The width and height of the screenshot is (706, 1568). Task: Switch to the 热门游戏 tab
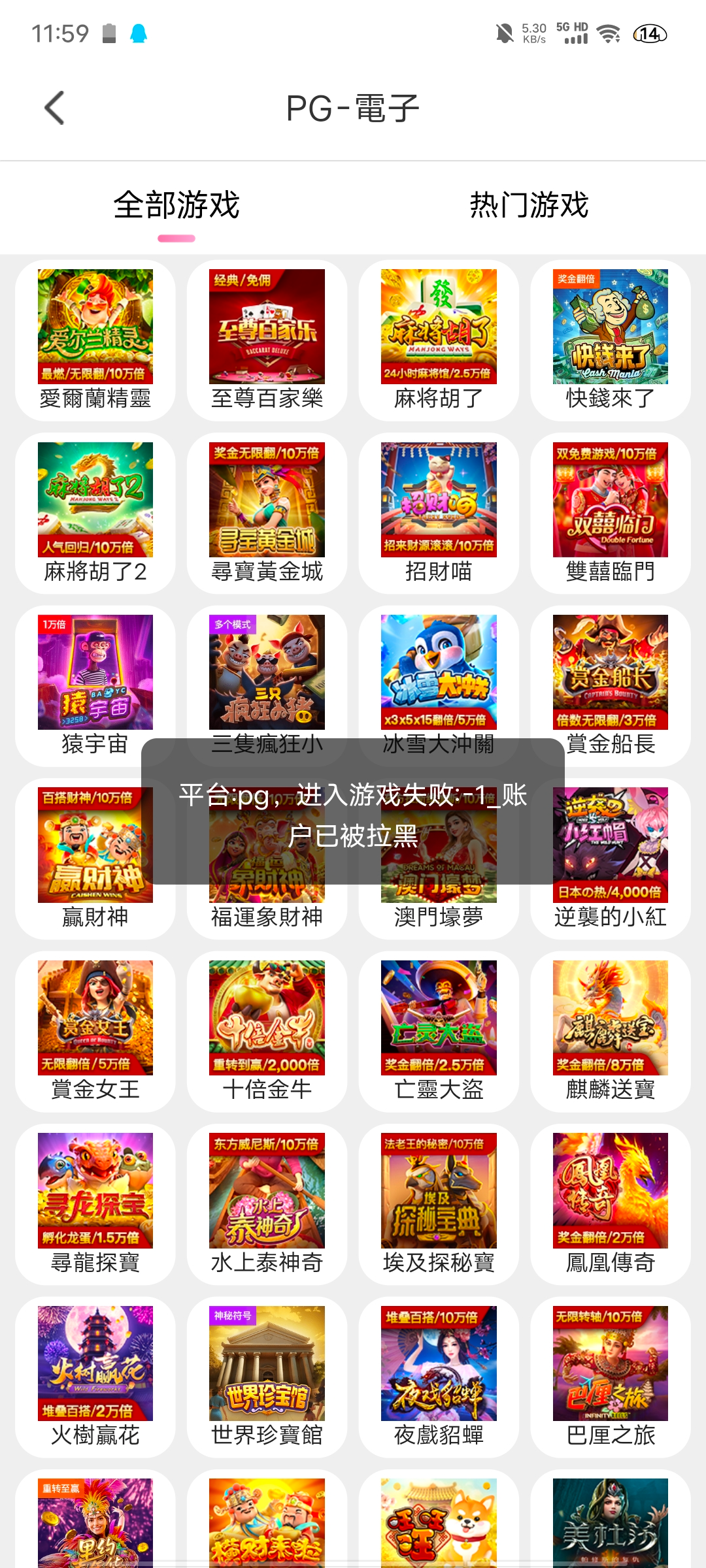[x=529, y=205]
